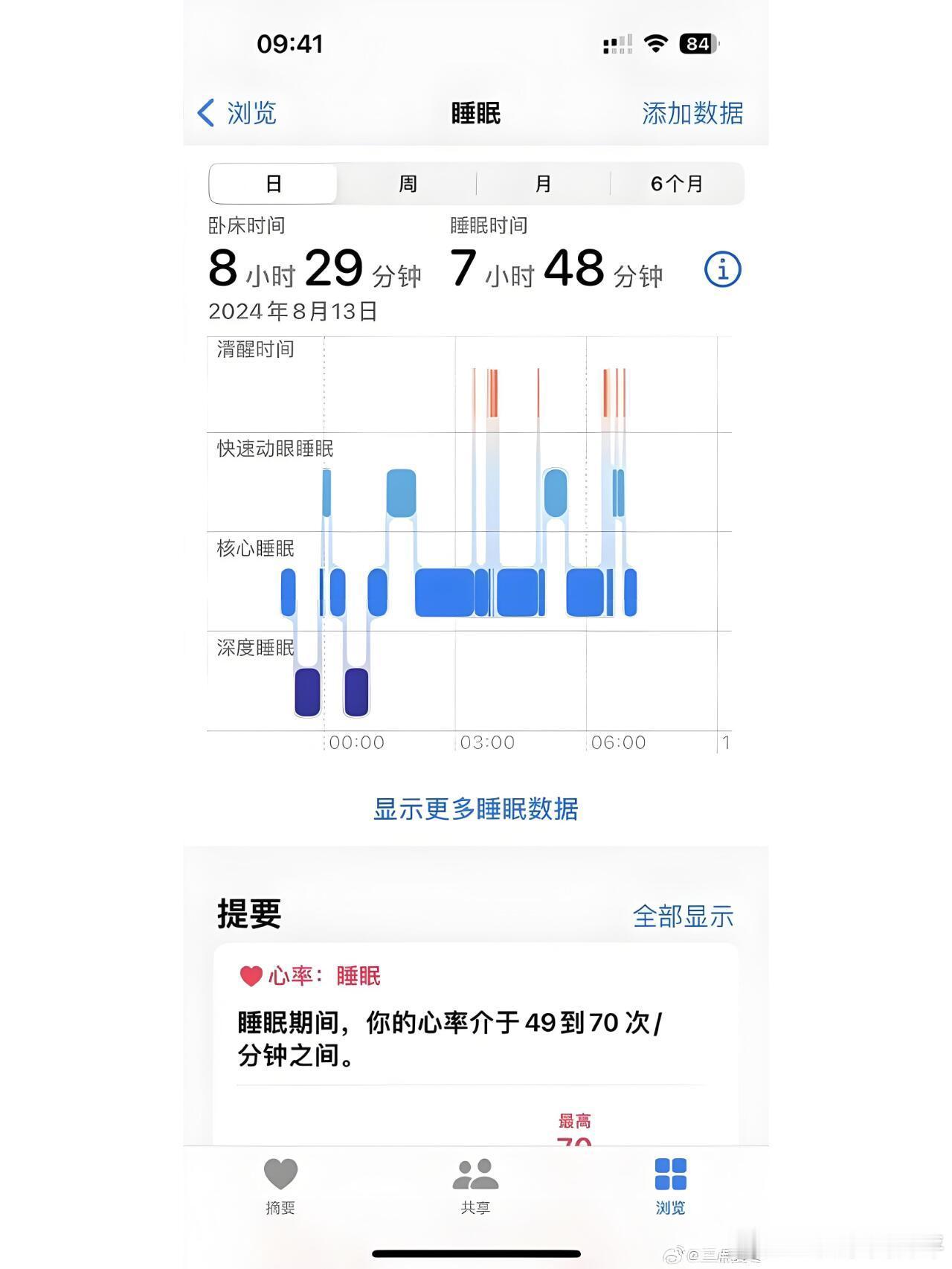Select the 6个月 time range
Viewport: 952px width, 1269px height.
677,182
